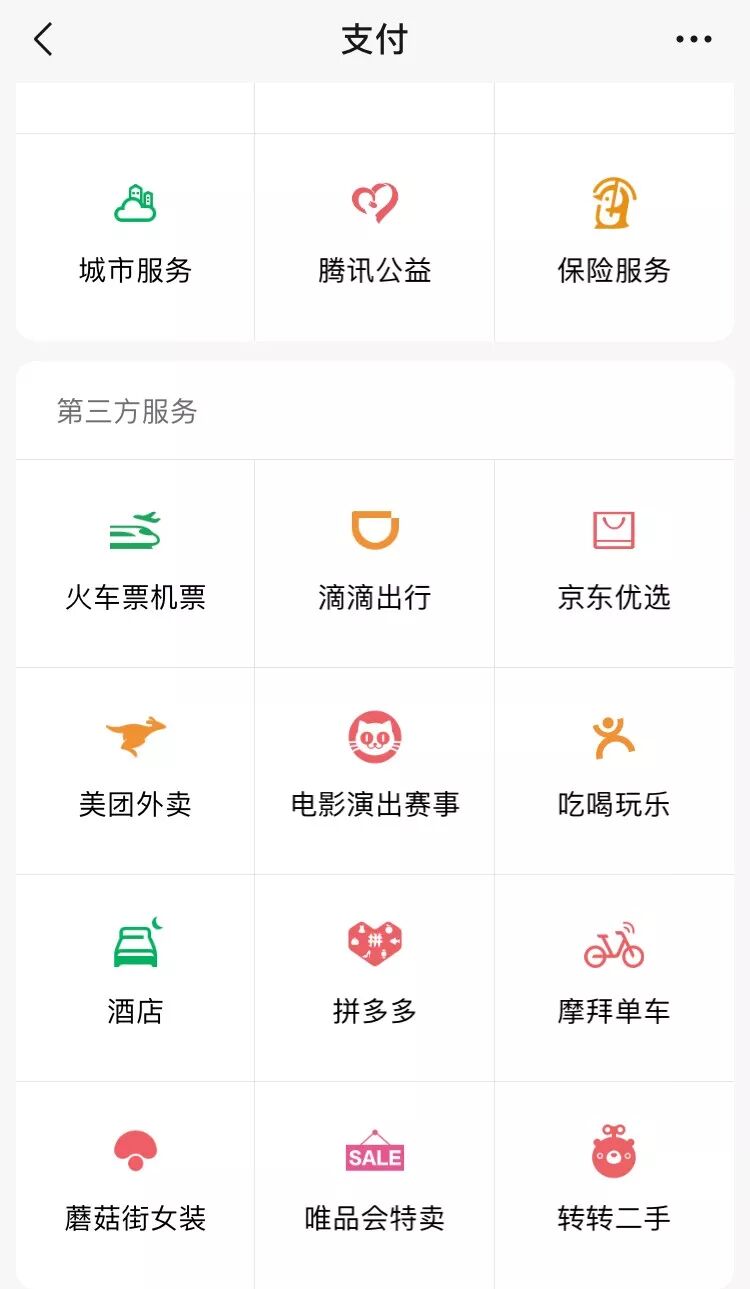Select the 酒店 hotel booking tile

[135, 977]
